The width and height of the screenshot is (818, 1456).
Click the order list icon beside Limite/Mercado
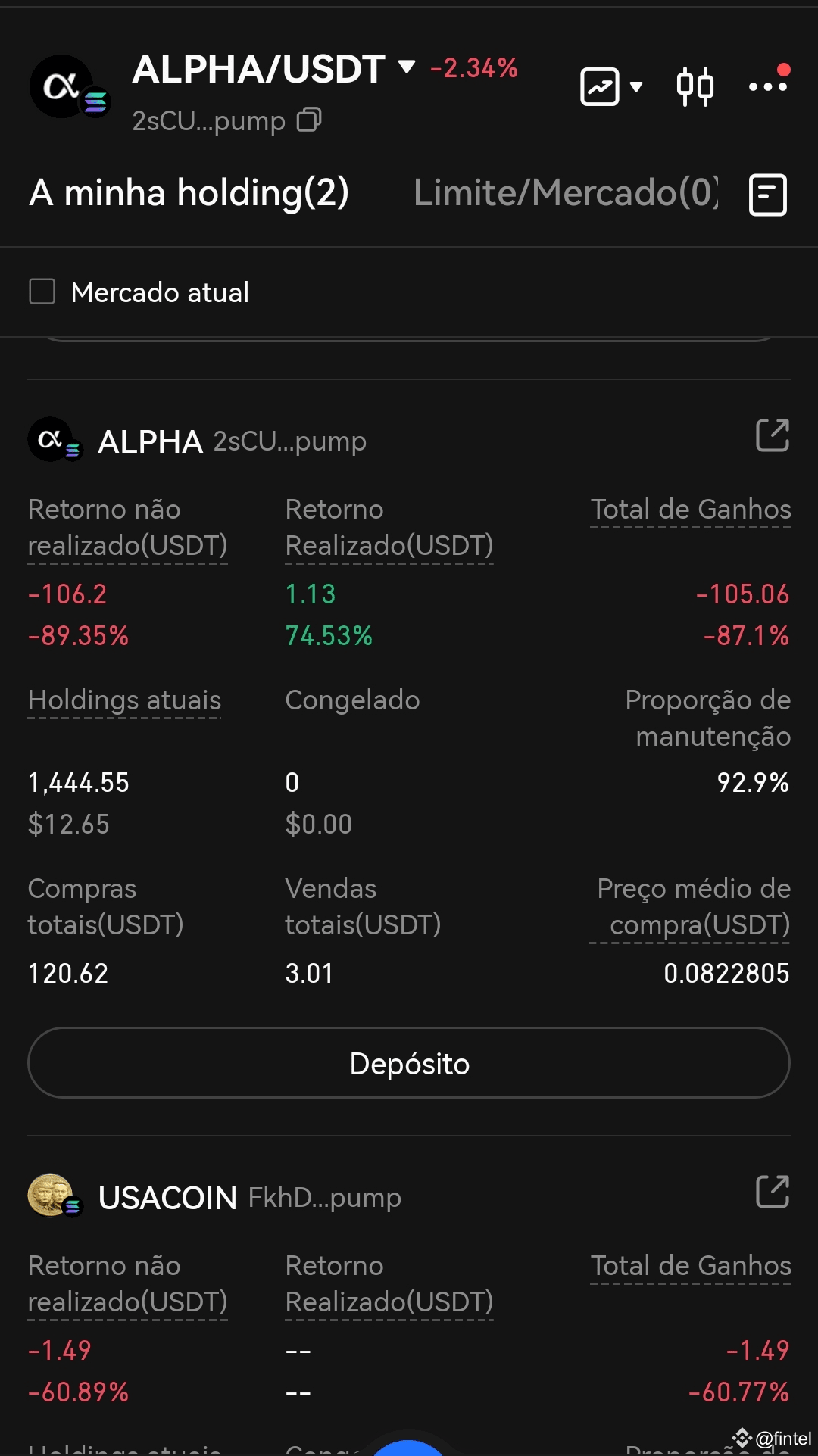point(767,195)
